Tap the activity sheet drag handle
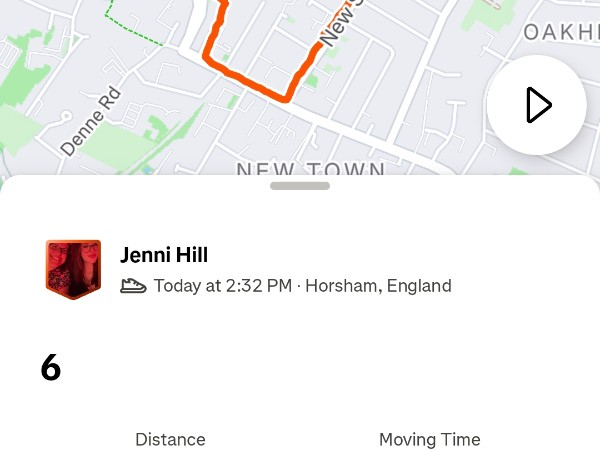 (300, 185)
